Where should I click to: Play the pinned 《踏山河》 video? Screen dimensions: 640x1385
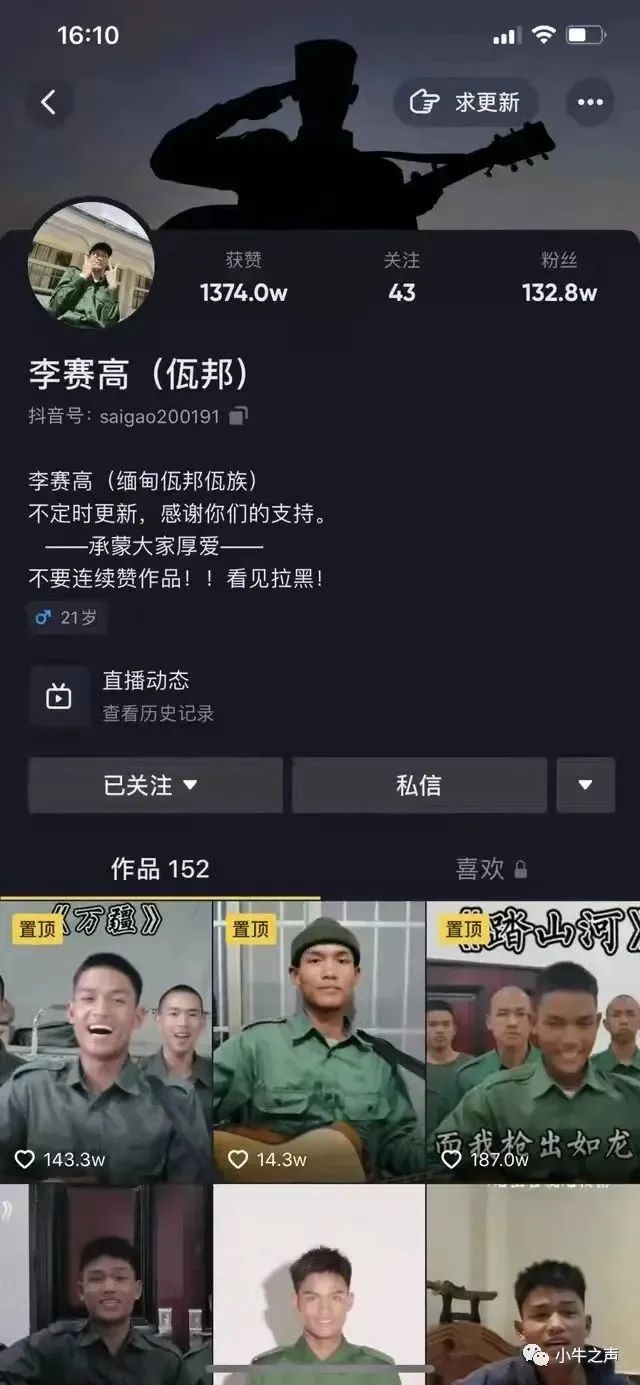coord(533,1040)
